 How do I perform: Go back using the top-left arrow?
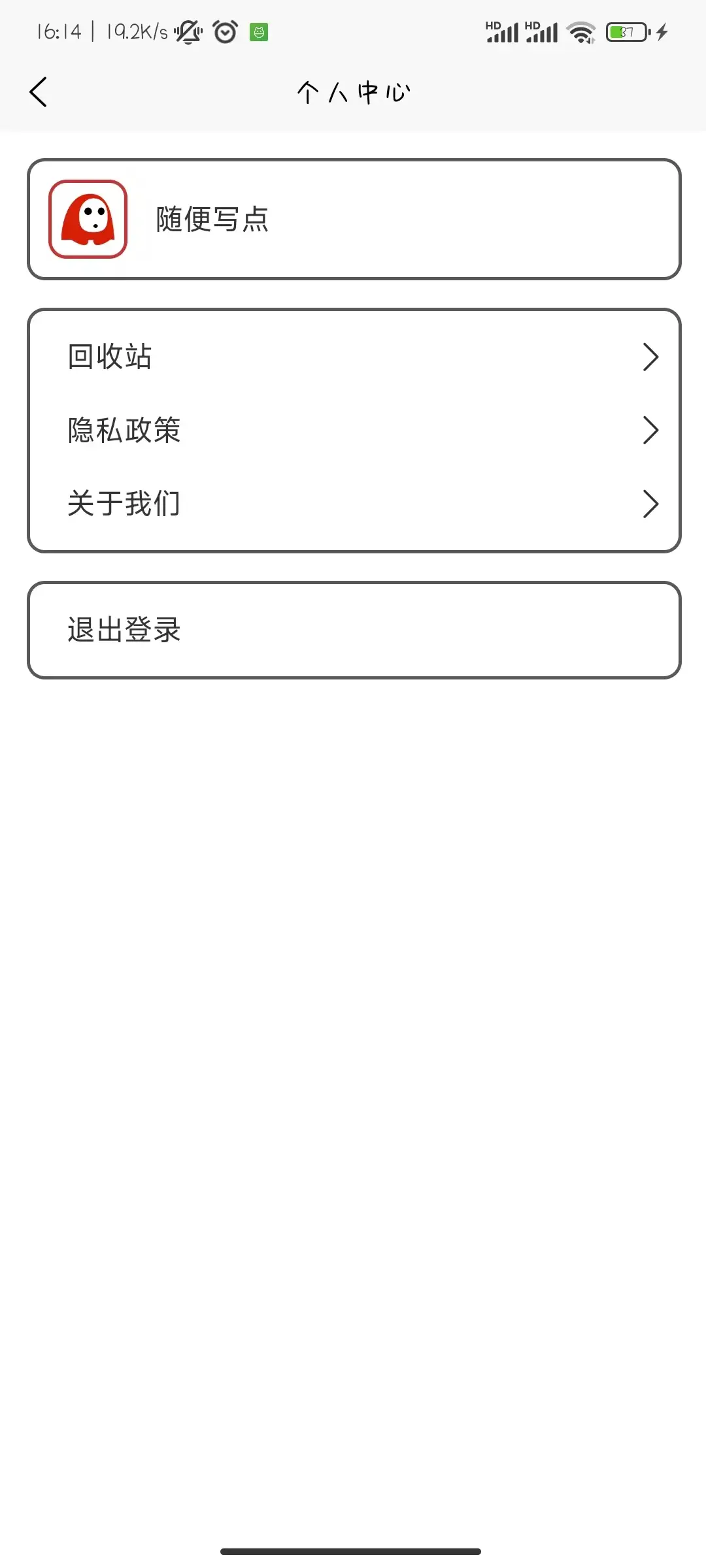[39, 92]
